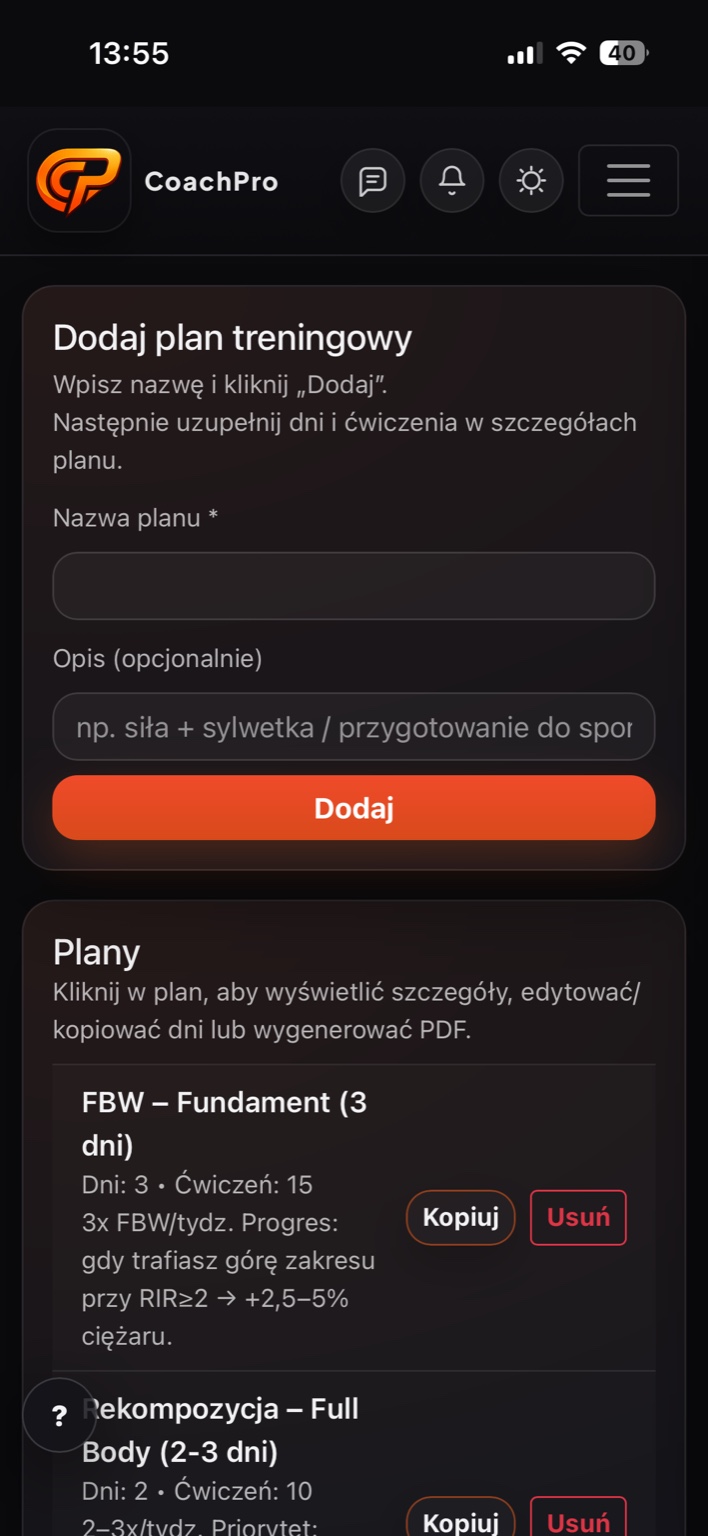Toggle the light theme sun icon

coord(531,181)
